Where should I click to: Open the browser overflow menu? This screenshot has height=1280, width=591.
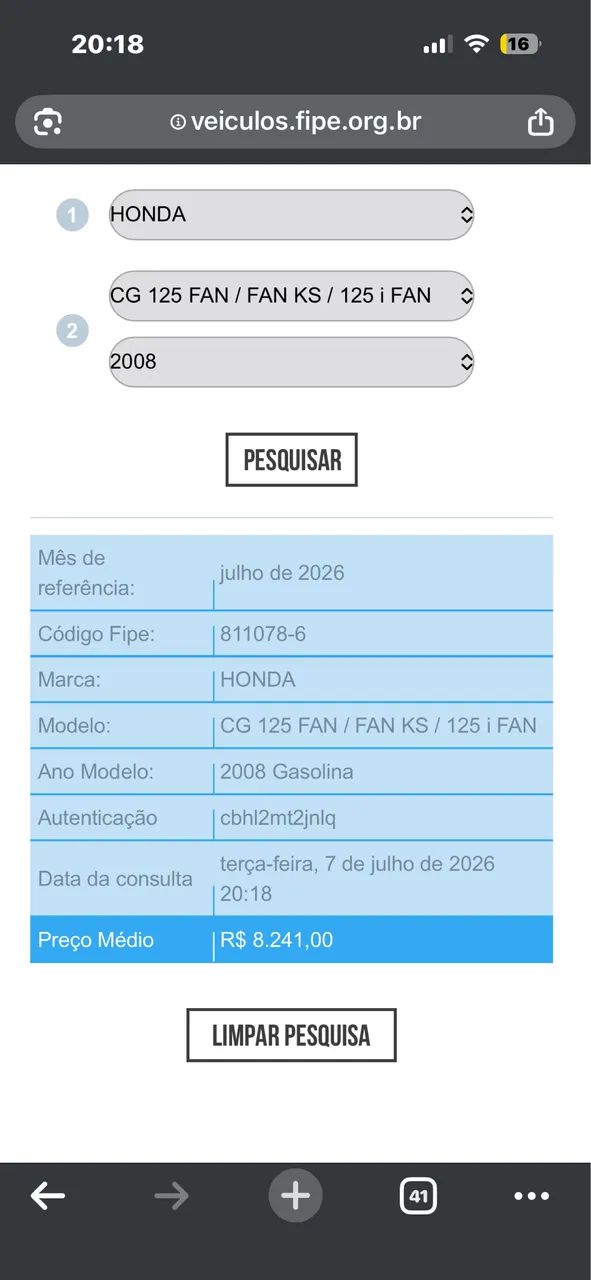531,1195
